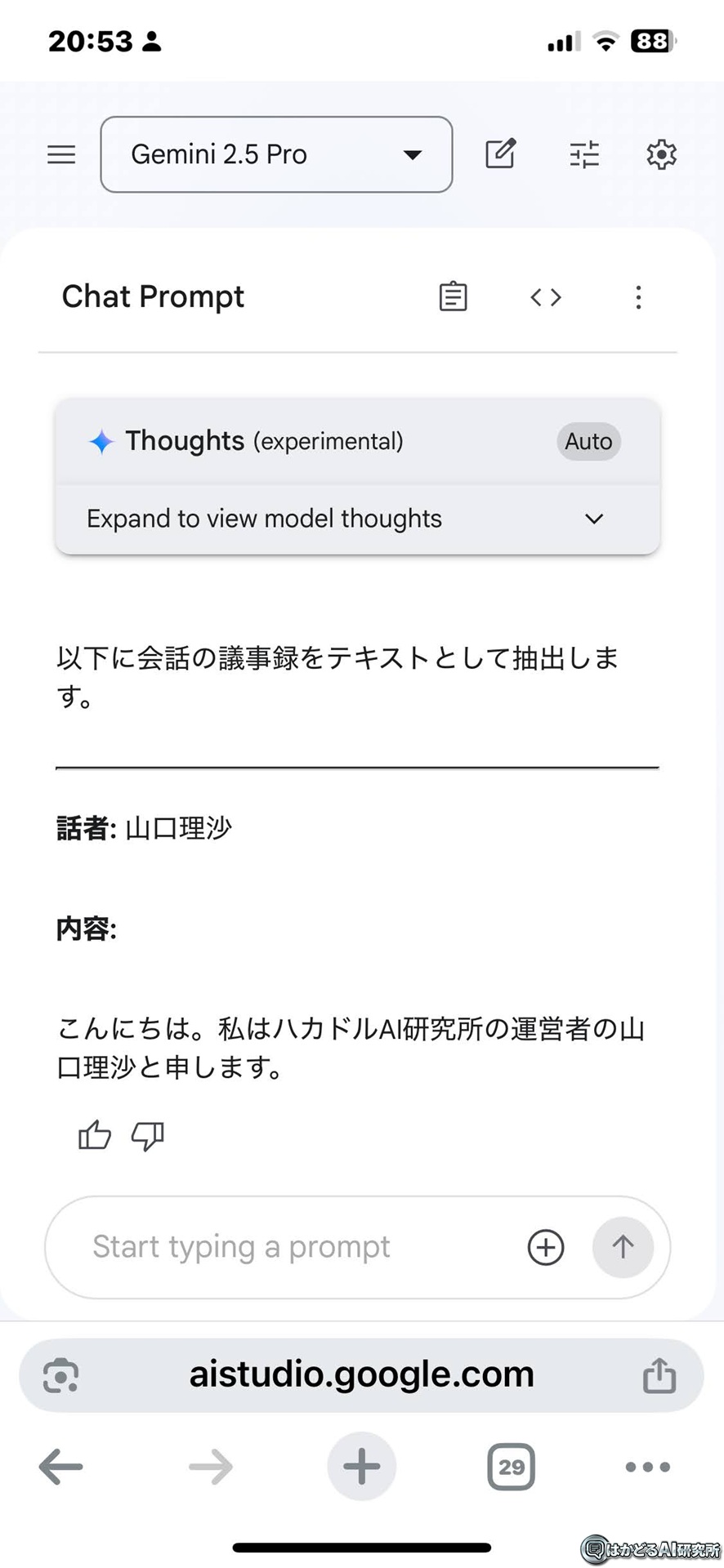Expand to view model thoughts
This screenshot has width=724, height=1568.
point(357,519)
